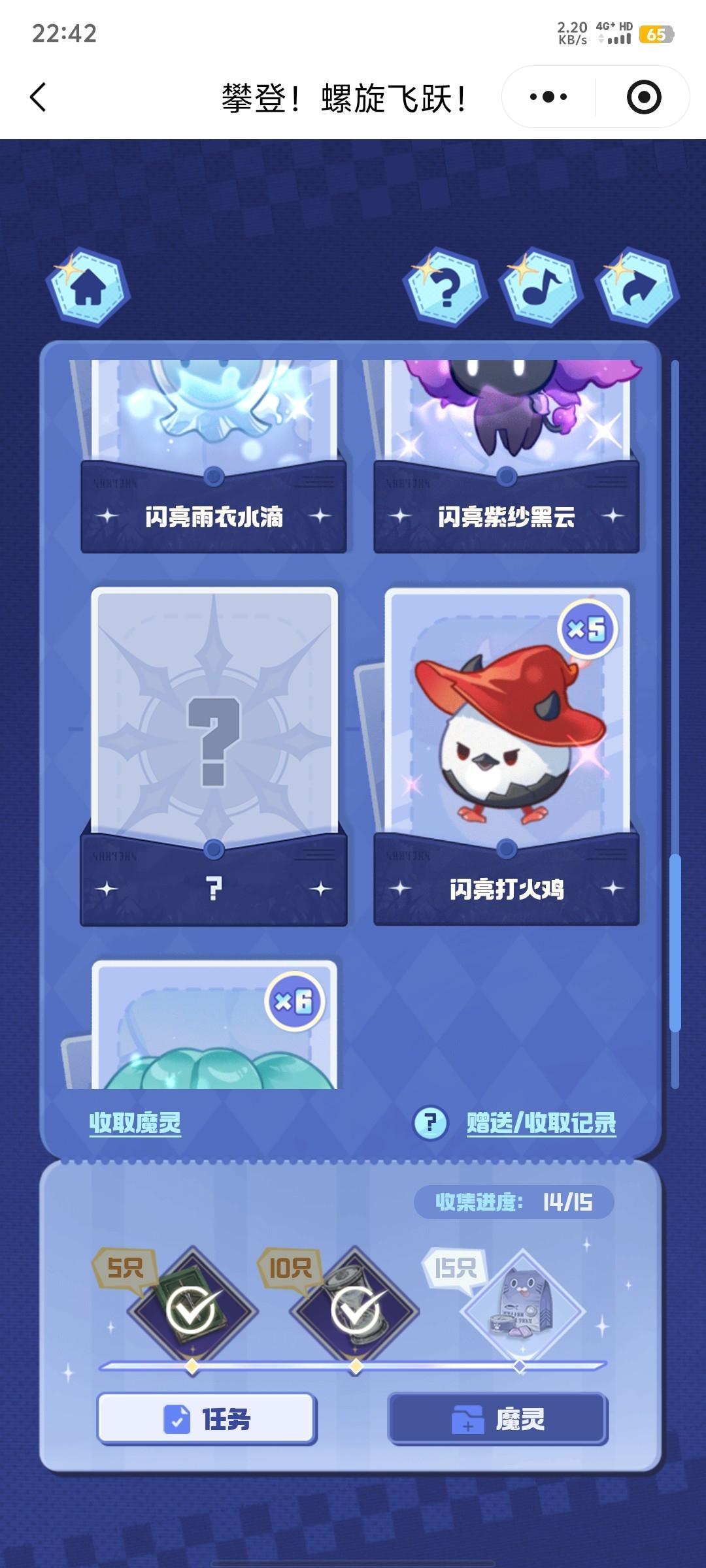The image size is (706, 1568).
Task: Share this activity page
Action: [637, 287]
